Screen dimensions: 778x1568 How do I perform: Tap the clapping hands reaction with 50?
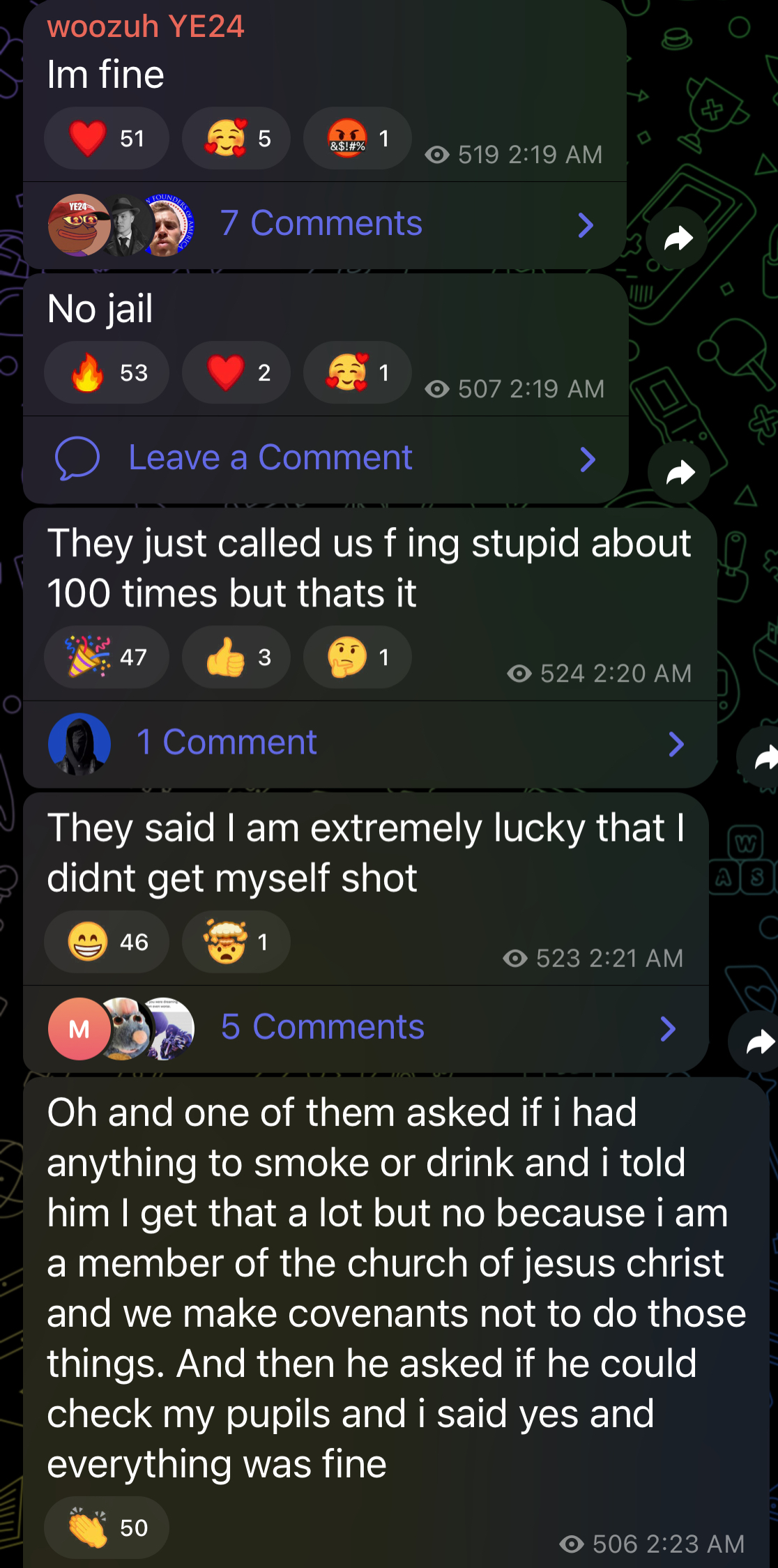pos(107,1528)
